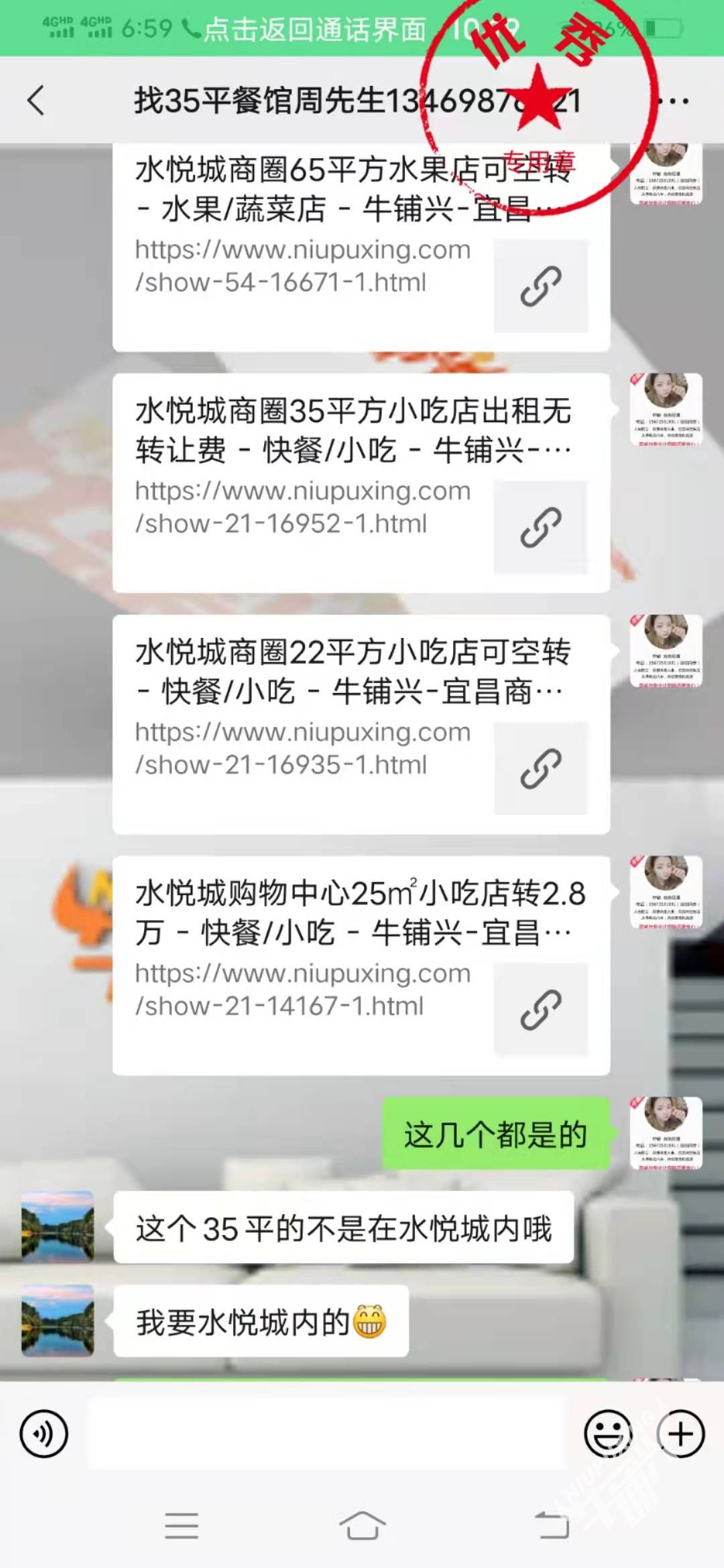
Task: View profile of sender of 我要水悦城内的
Action: [58, 1321]
